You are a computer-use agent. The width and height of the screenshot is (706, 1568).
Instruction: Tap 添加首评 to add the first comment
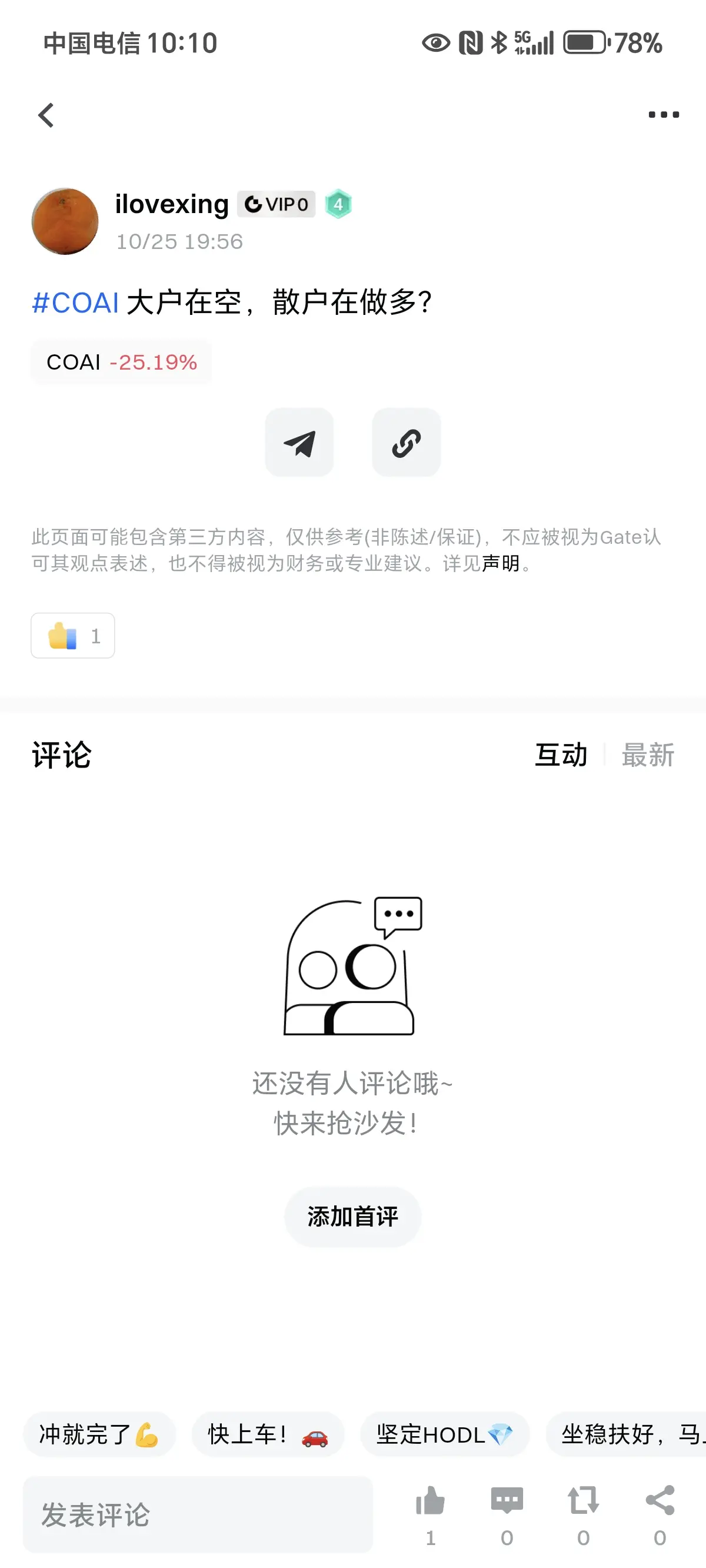tap(352, 1217)
